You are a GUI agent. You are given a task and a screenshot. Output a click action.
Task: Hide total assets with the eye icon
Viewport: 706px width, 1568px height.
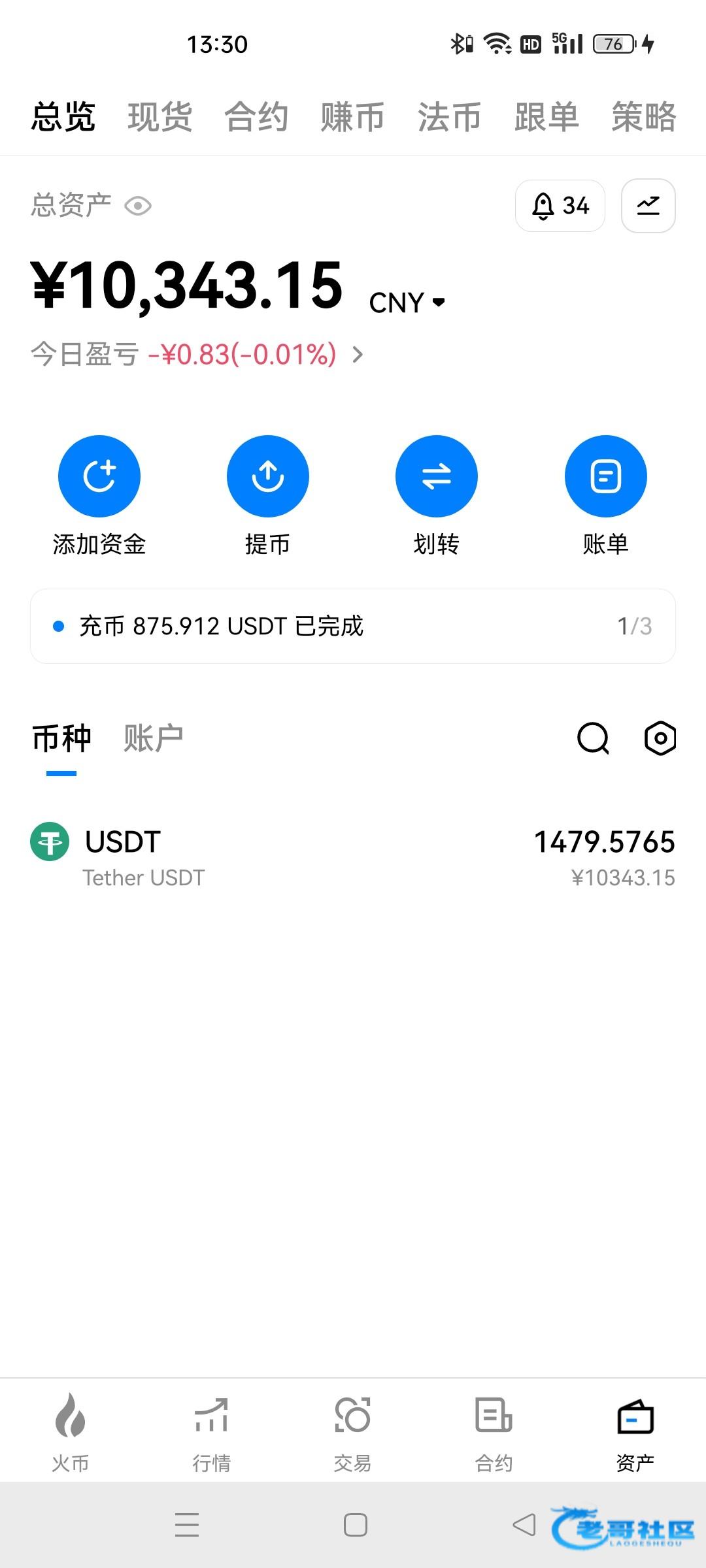point(138,206)
